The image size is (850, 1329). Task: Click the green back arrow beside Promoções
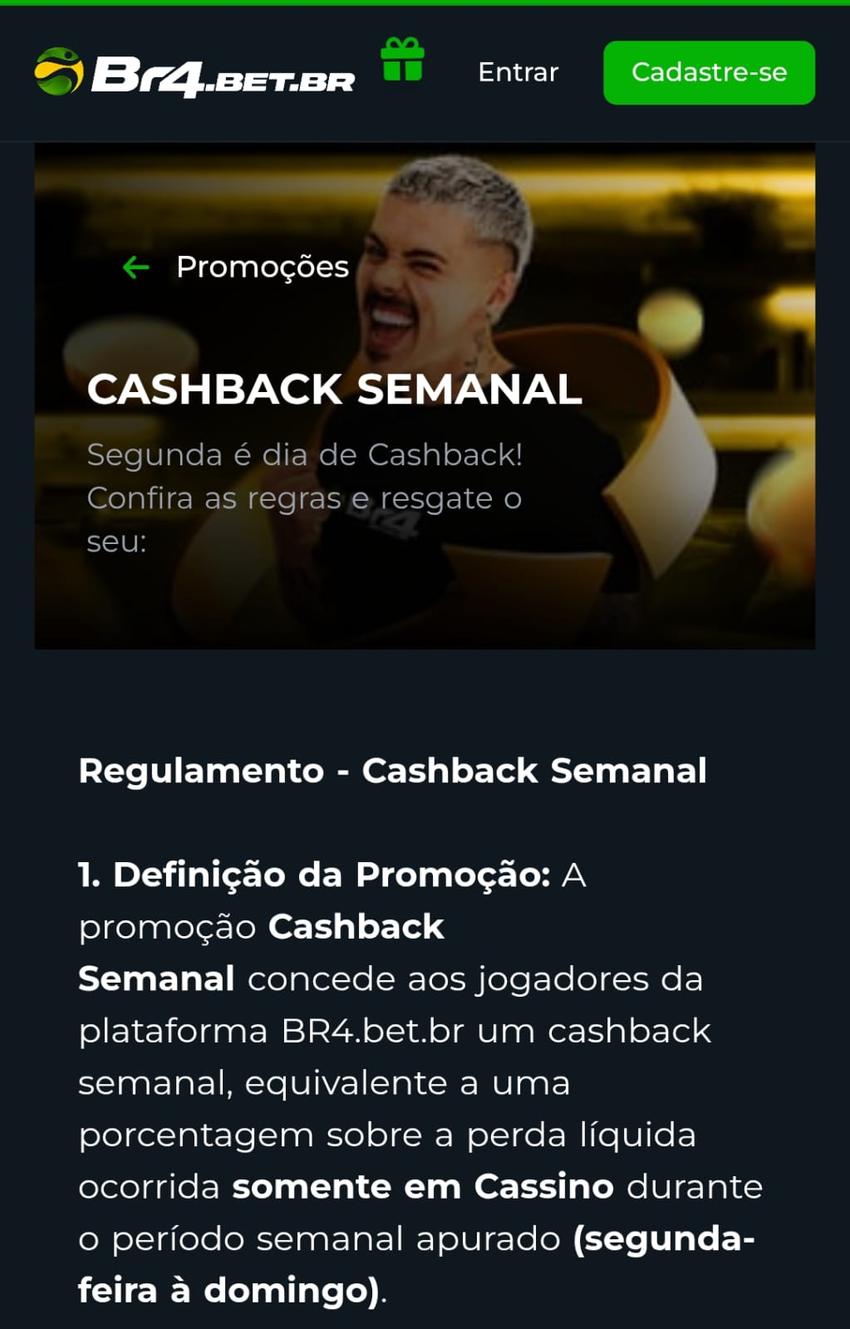coord(135,267)
